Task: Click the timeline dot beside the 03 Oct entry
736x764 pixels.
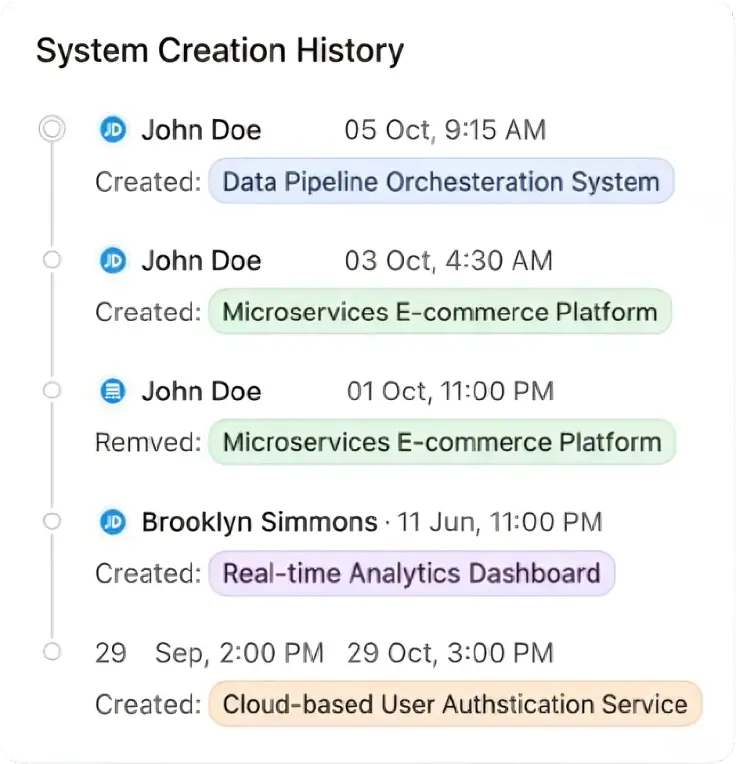Action: (51, 260)
